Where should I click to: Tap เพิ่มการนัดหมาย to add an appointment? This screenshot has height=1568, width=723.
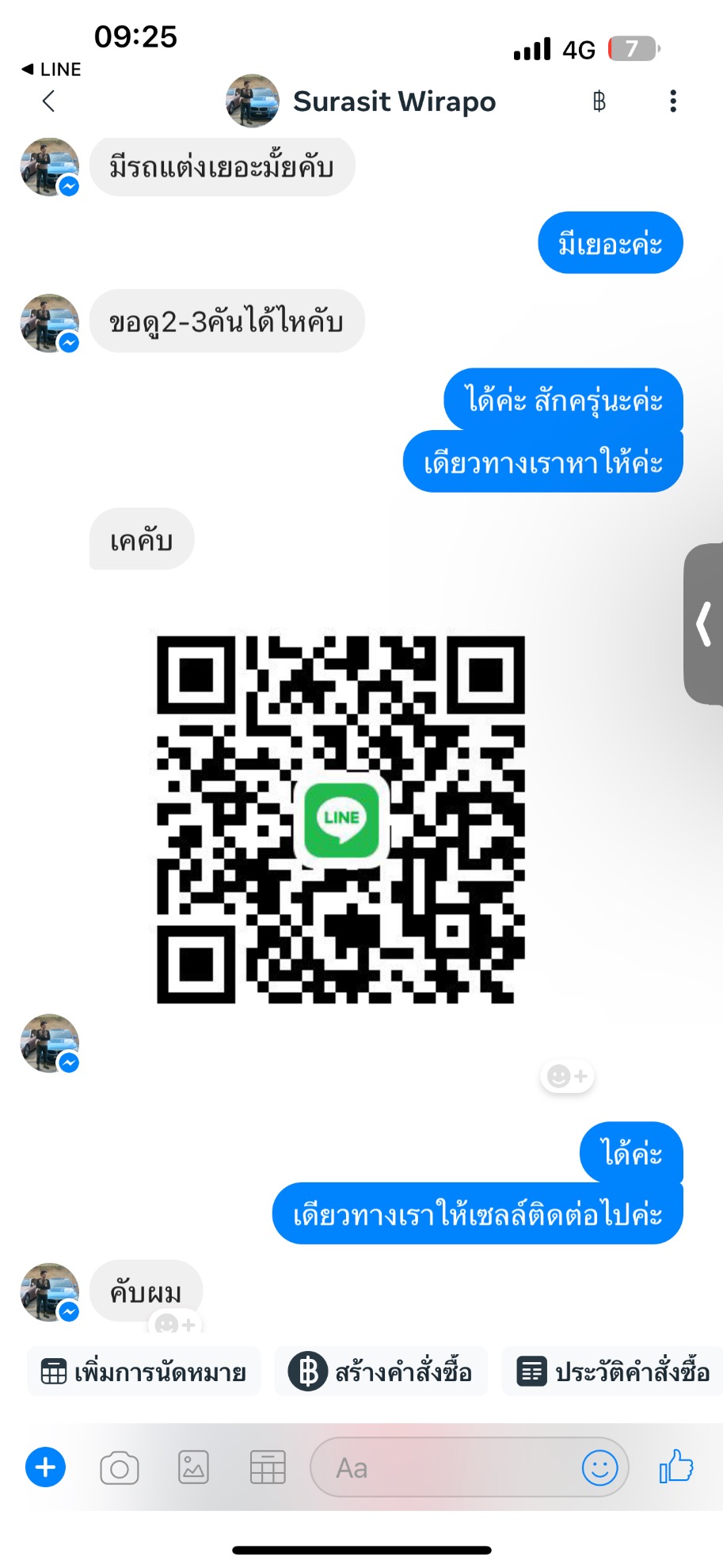[143, 1372]
